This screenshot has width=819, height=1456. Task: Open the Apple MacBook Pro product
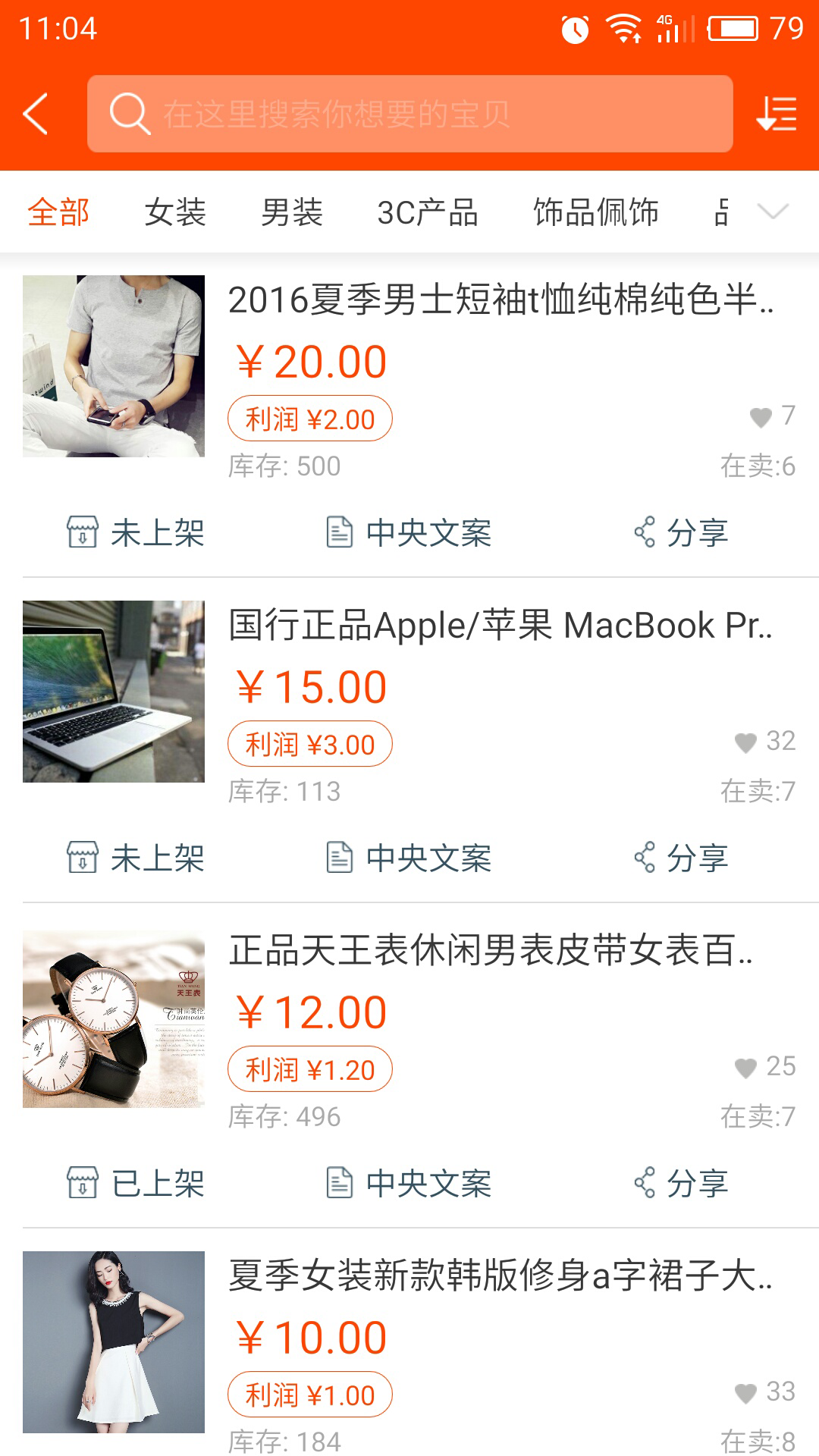coord(500,626)
